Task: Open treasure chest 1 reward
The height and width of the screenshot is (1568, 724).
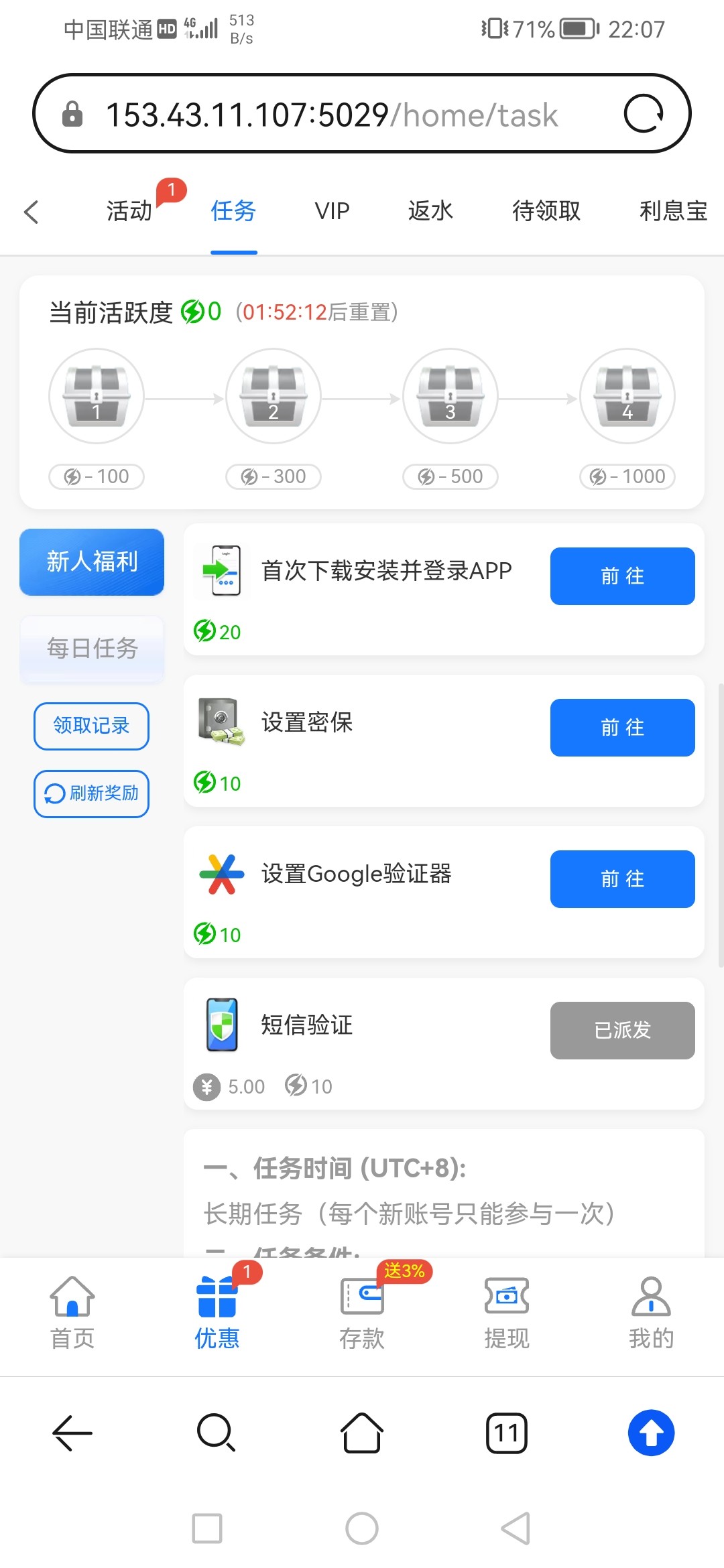Action: [97, 396]
